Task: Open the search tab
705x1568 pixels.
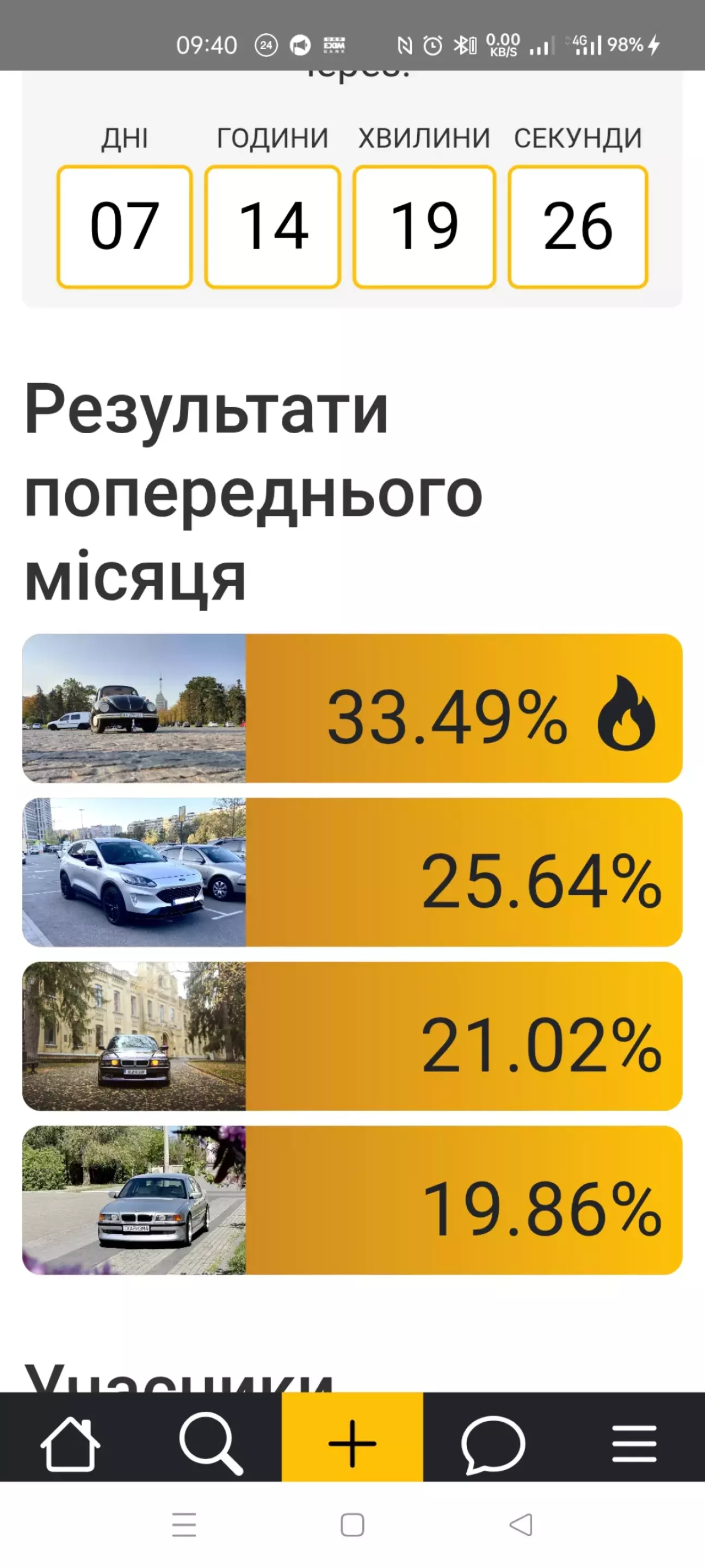Action: click(x=211, y=1443)
